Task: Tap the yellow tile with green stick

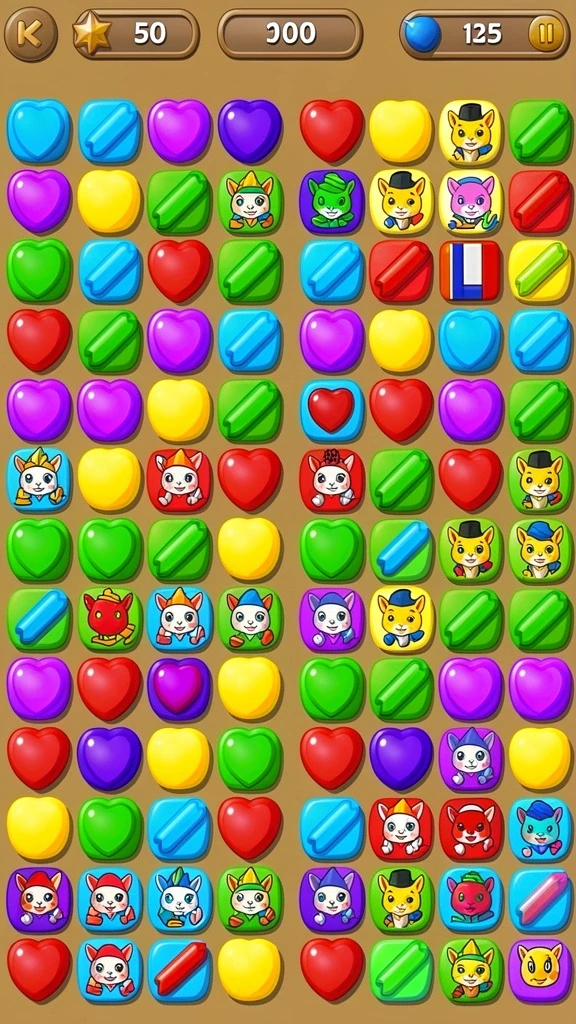Action: pos(540,271)
